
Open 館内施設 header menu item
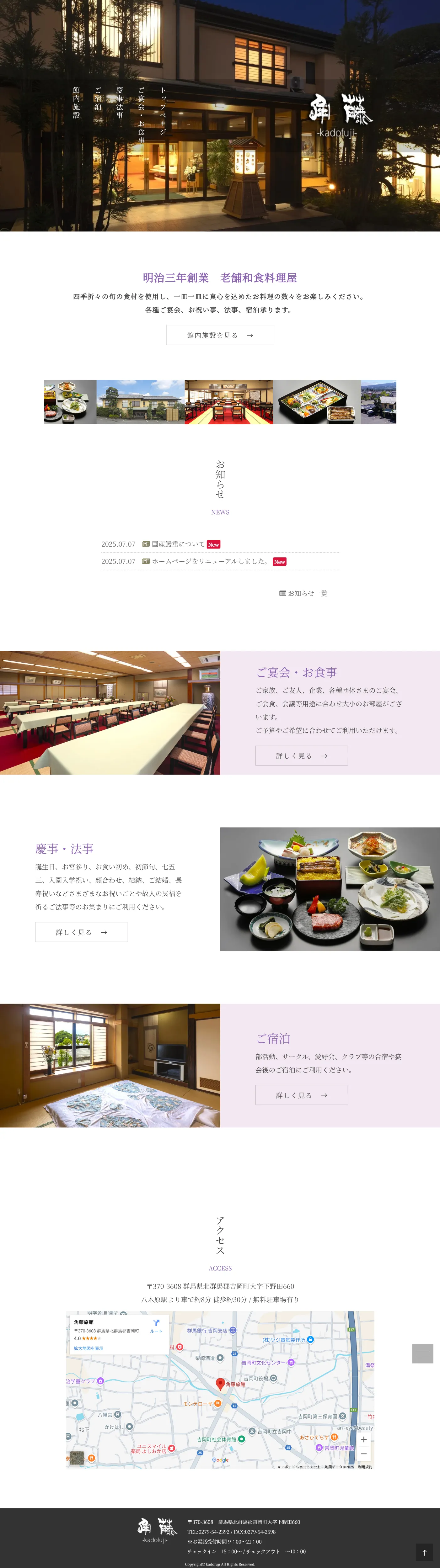[x=76, y=102]
